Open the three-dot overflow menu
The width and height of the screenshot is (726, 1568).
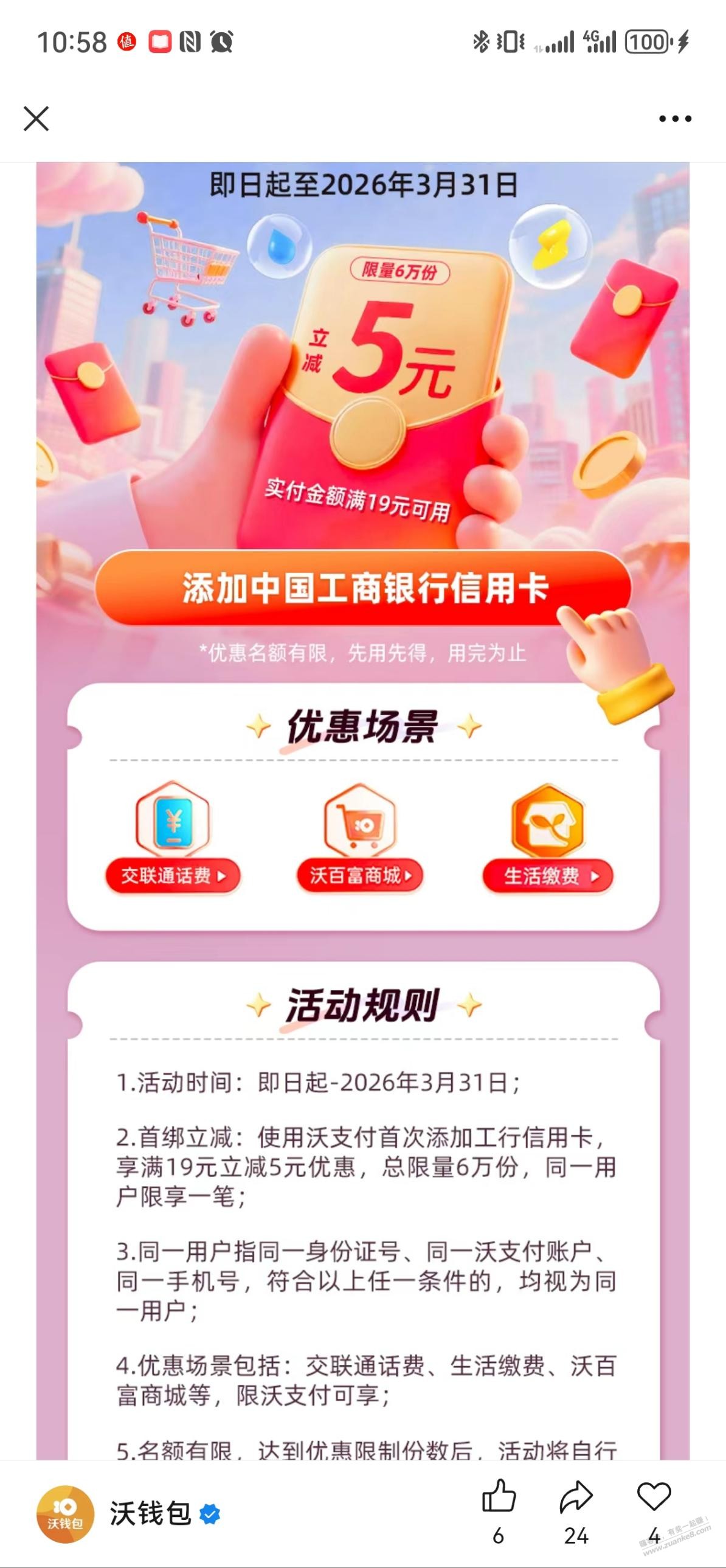(675, 119)
